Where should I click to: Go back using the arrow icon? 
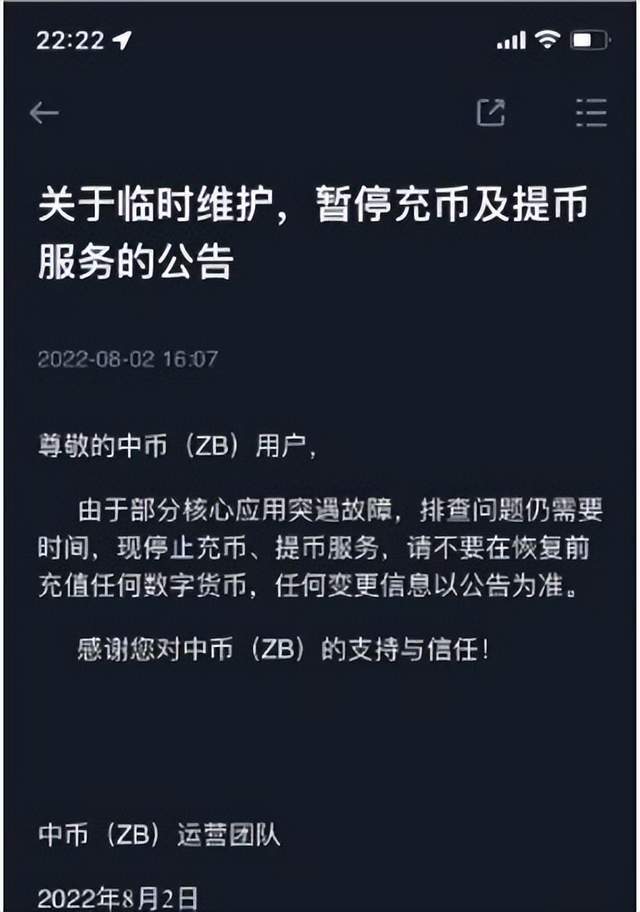pos(44,113)
